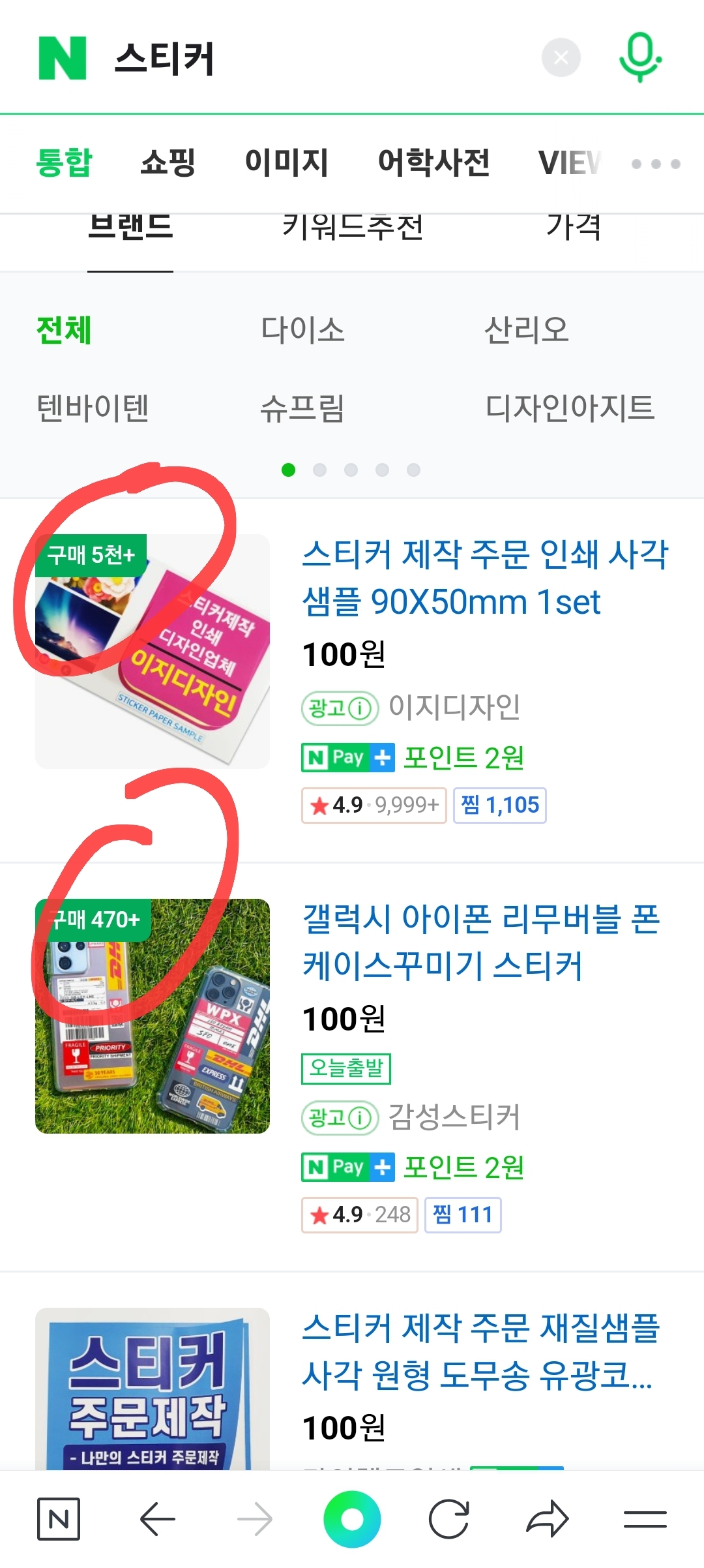The image size is (704, 1568).
Task: Filter by brand 텐바이텐
Action: tap(93, 408)
